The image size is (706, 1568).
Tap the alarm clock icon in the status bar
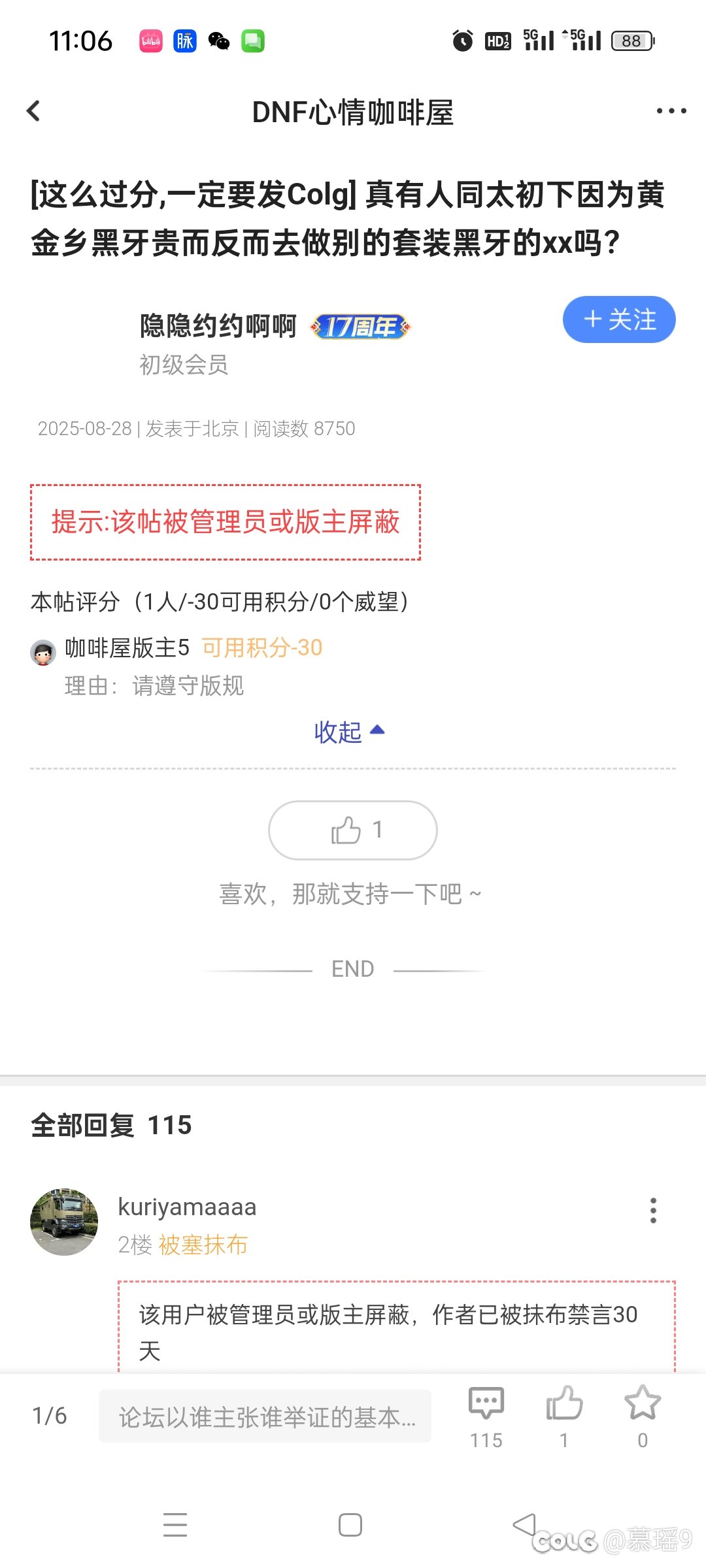coord(462,41)
